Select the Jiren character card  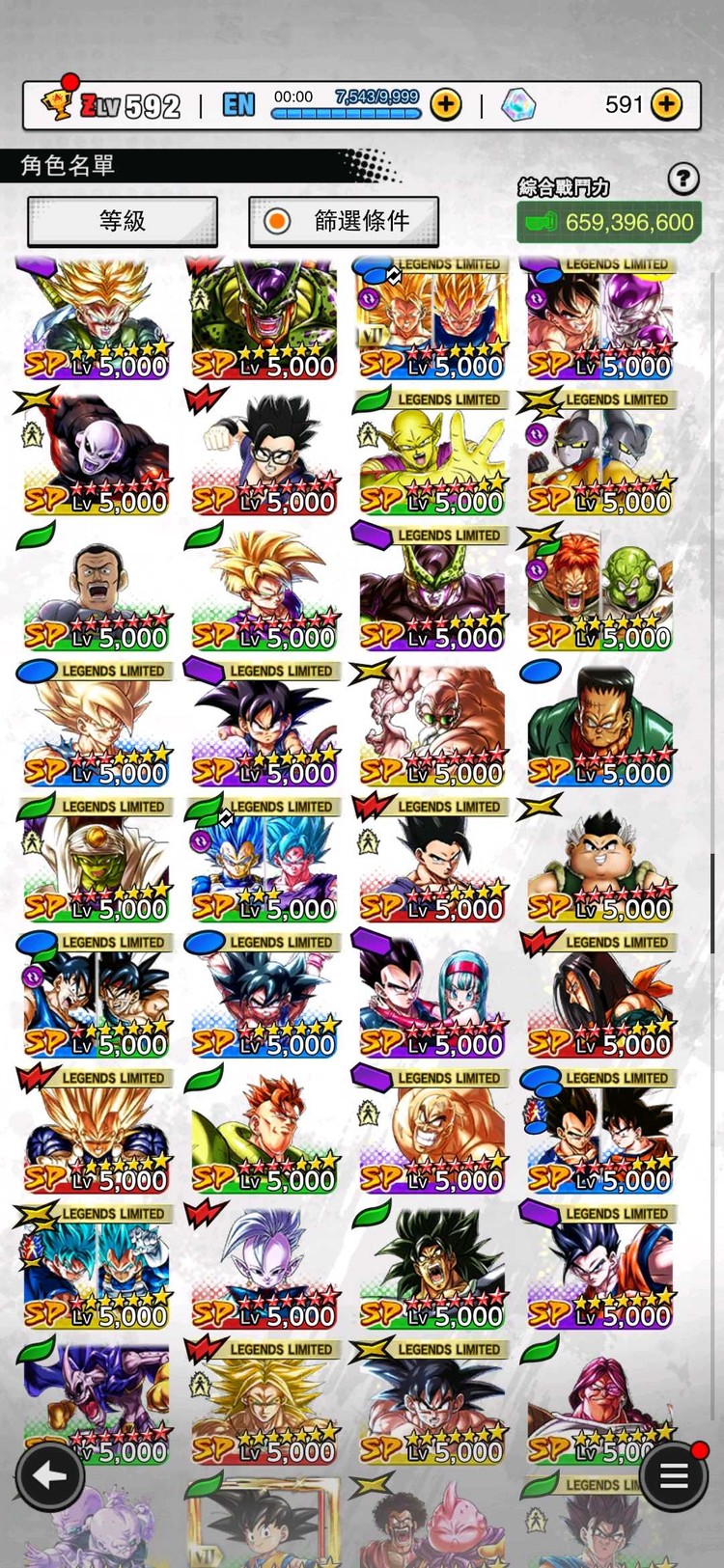(x=97, y=454)
